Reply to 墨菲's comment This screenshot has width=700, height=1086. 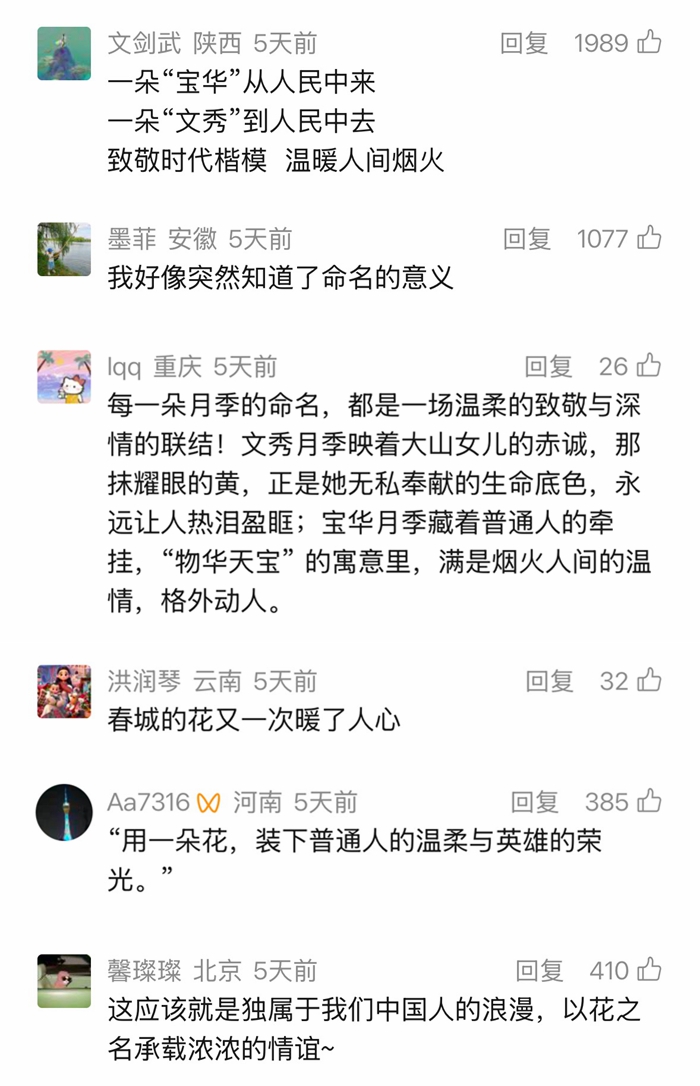click(x=527, y=239)
